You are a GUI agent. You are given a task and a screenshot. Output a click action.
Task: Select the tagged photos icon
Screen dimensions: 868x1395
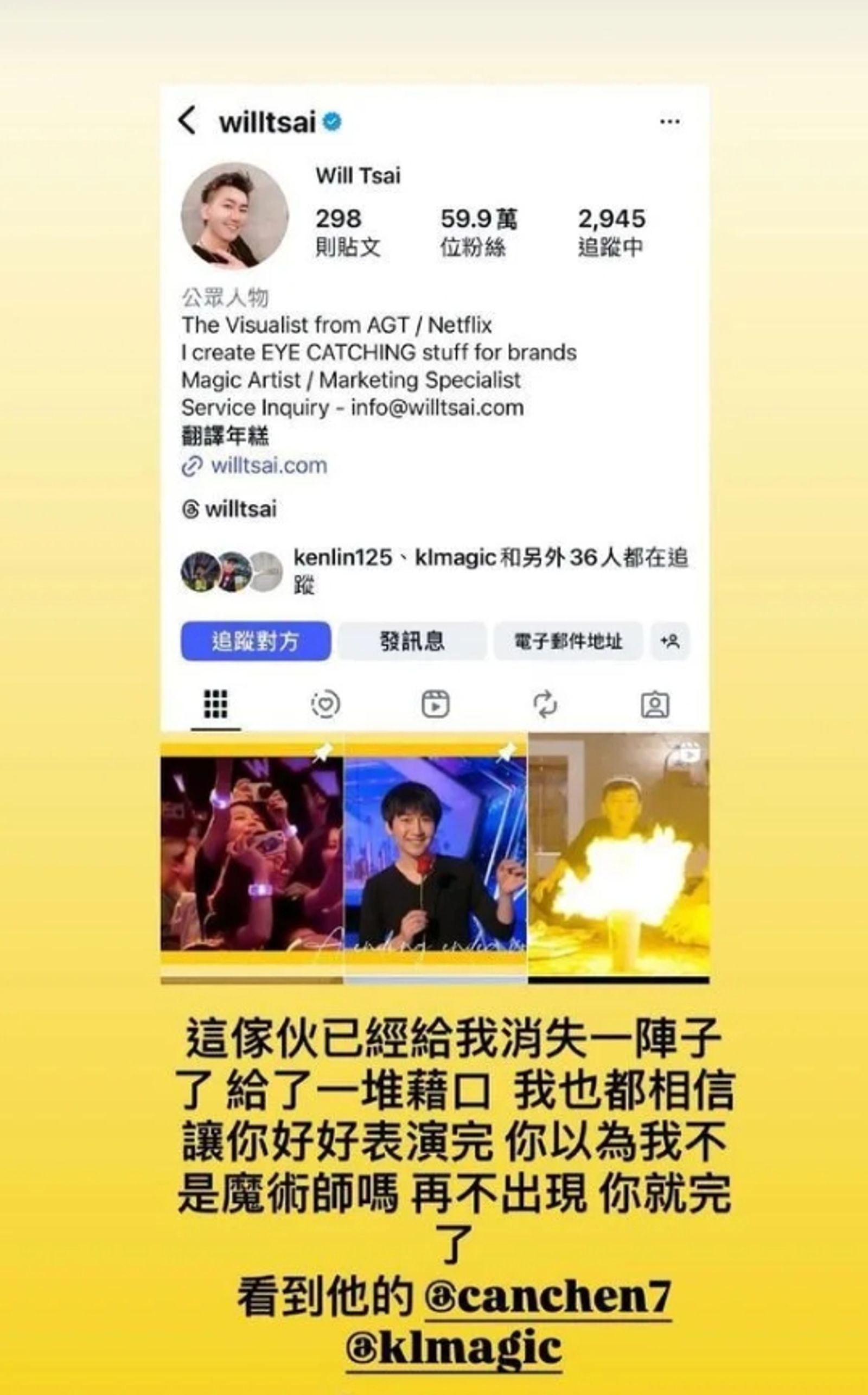[x=657, y=705]
